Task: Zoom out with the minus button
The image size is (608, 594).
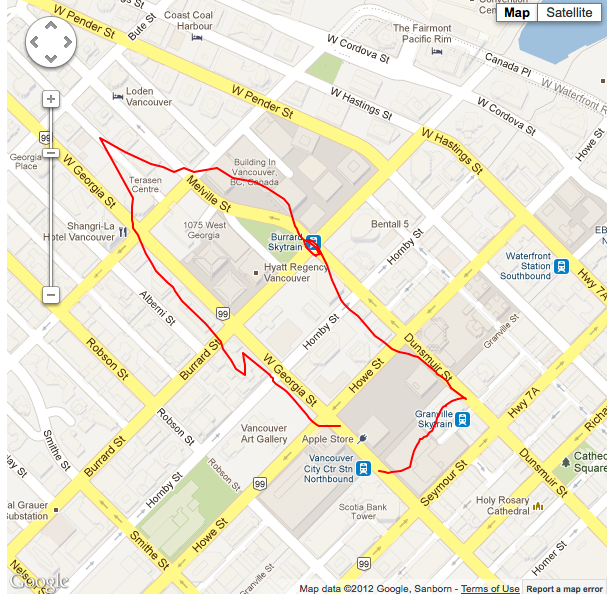Action: pos(51,295)
